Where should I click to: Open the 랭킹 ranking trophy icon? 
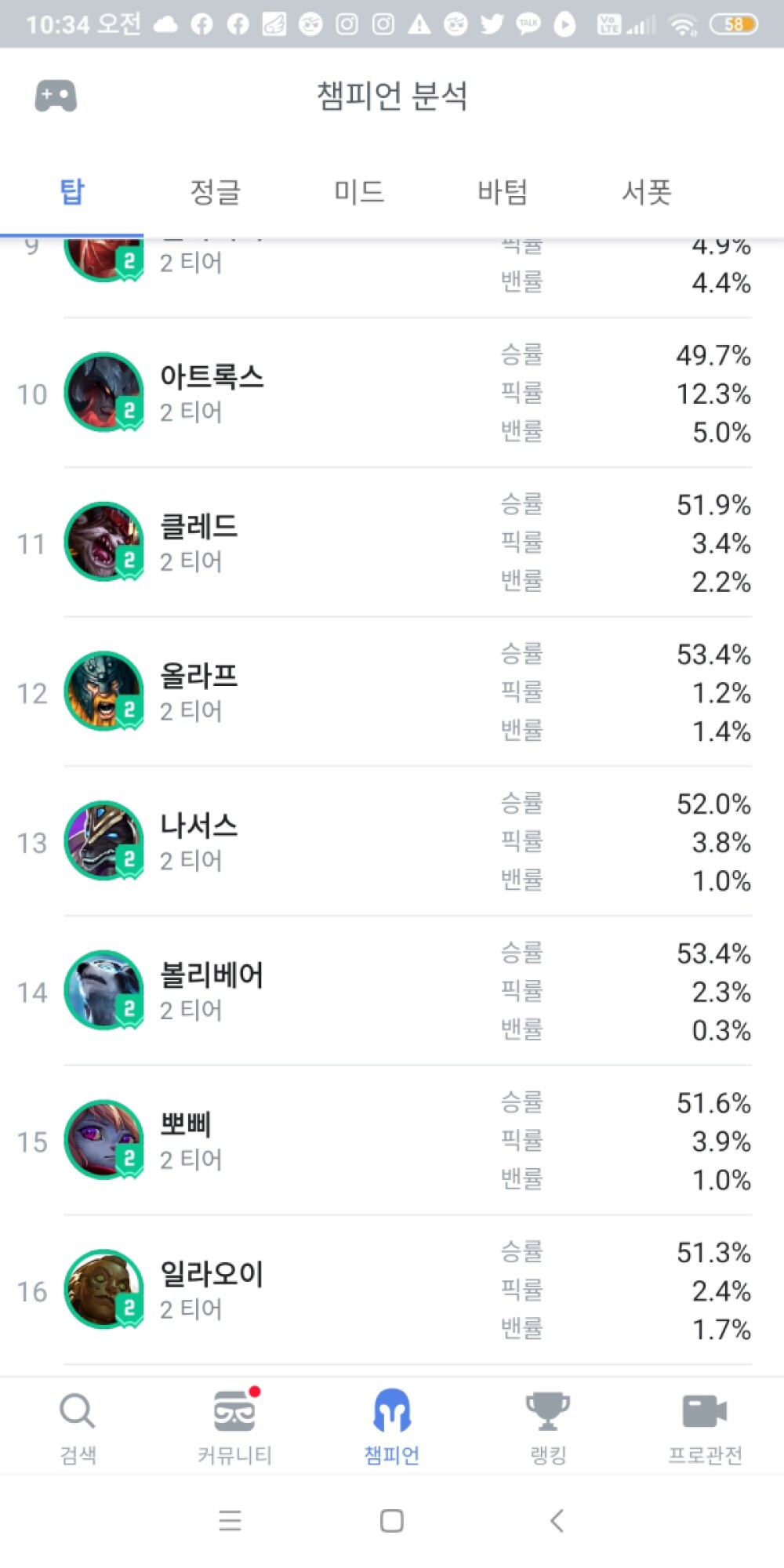547,1427
